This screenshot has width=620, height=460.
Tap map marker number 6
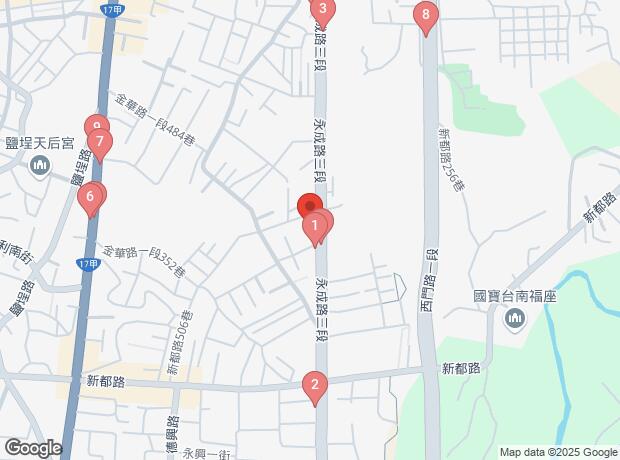[90, 197]
